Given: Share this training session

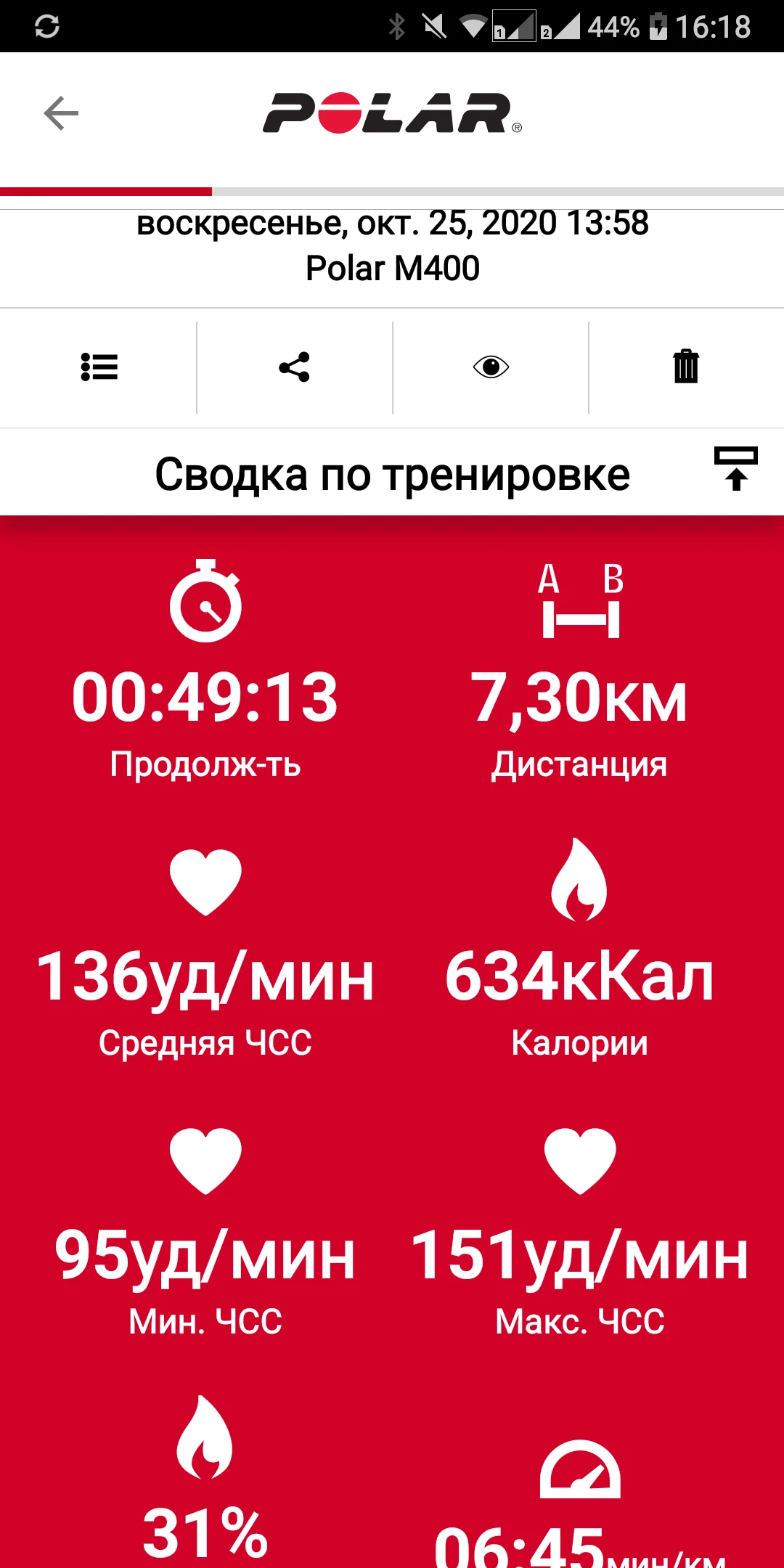Looking at the screenshot, I should point(295,367).
